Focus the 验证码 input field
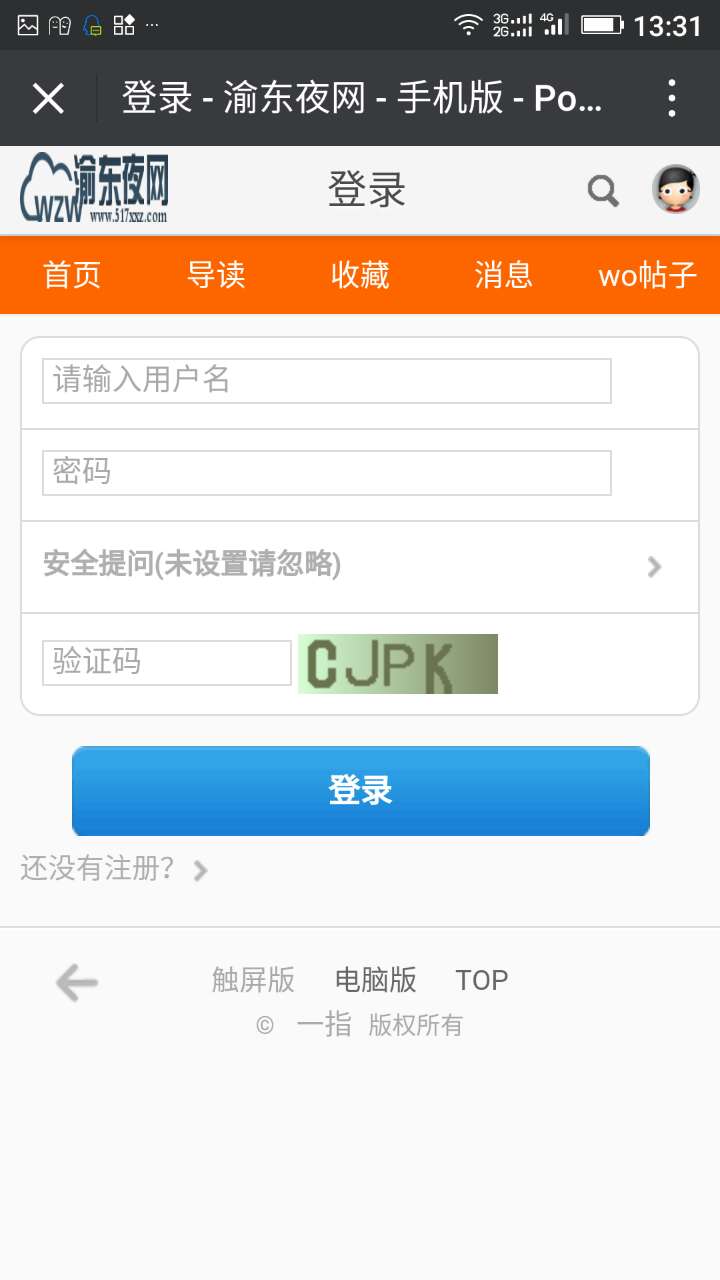 [166, 663]
